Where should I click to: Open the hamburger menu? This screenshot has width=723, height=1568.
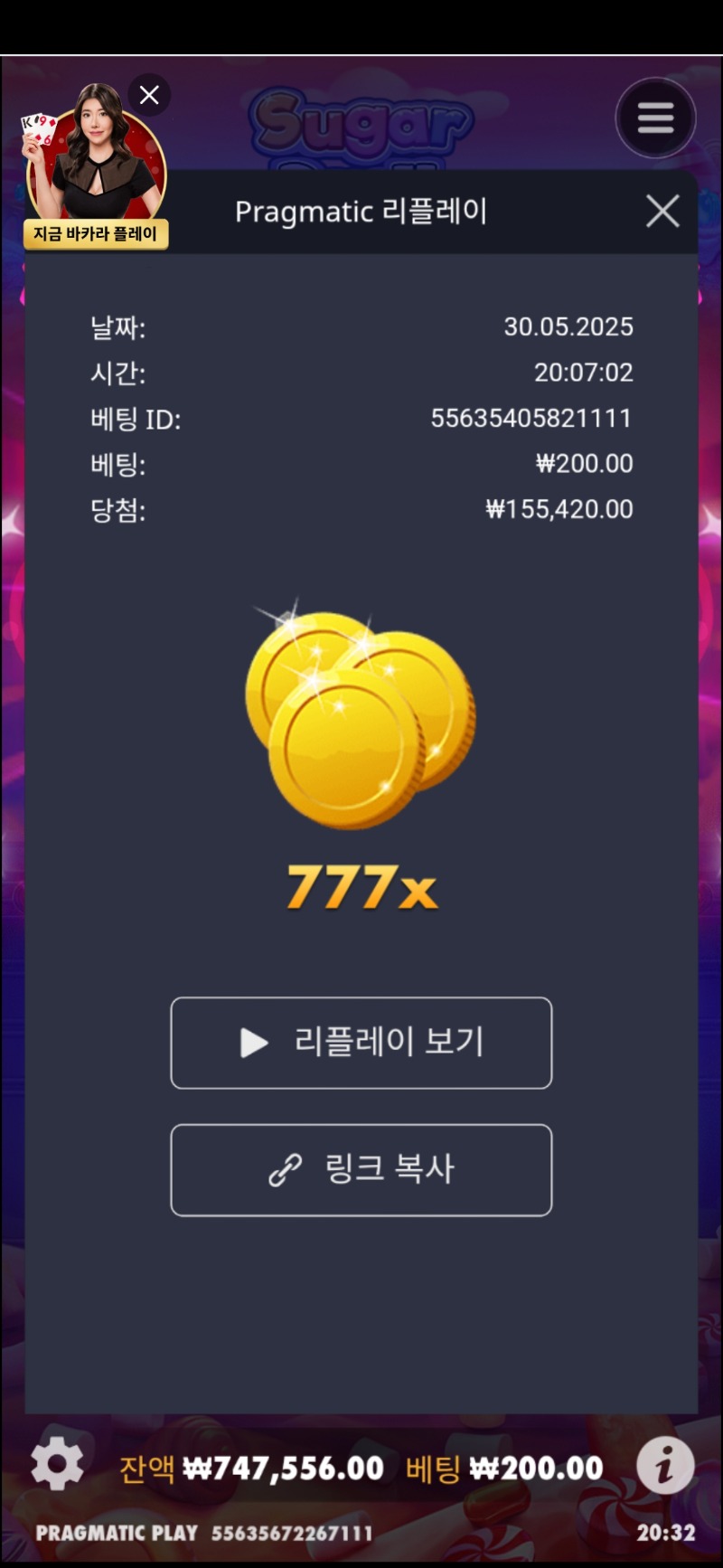655,118
